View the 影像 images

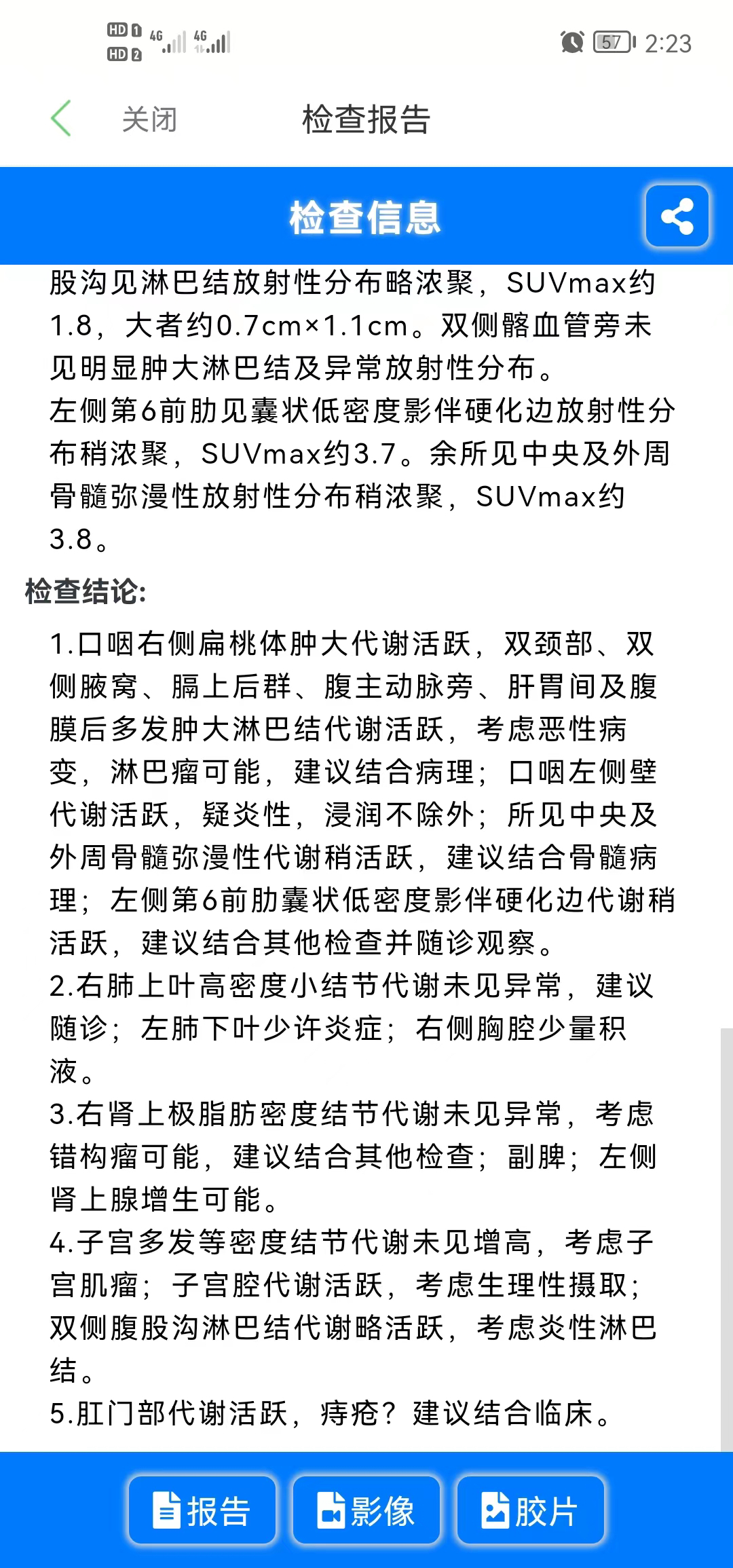tap(366, 1510)
